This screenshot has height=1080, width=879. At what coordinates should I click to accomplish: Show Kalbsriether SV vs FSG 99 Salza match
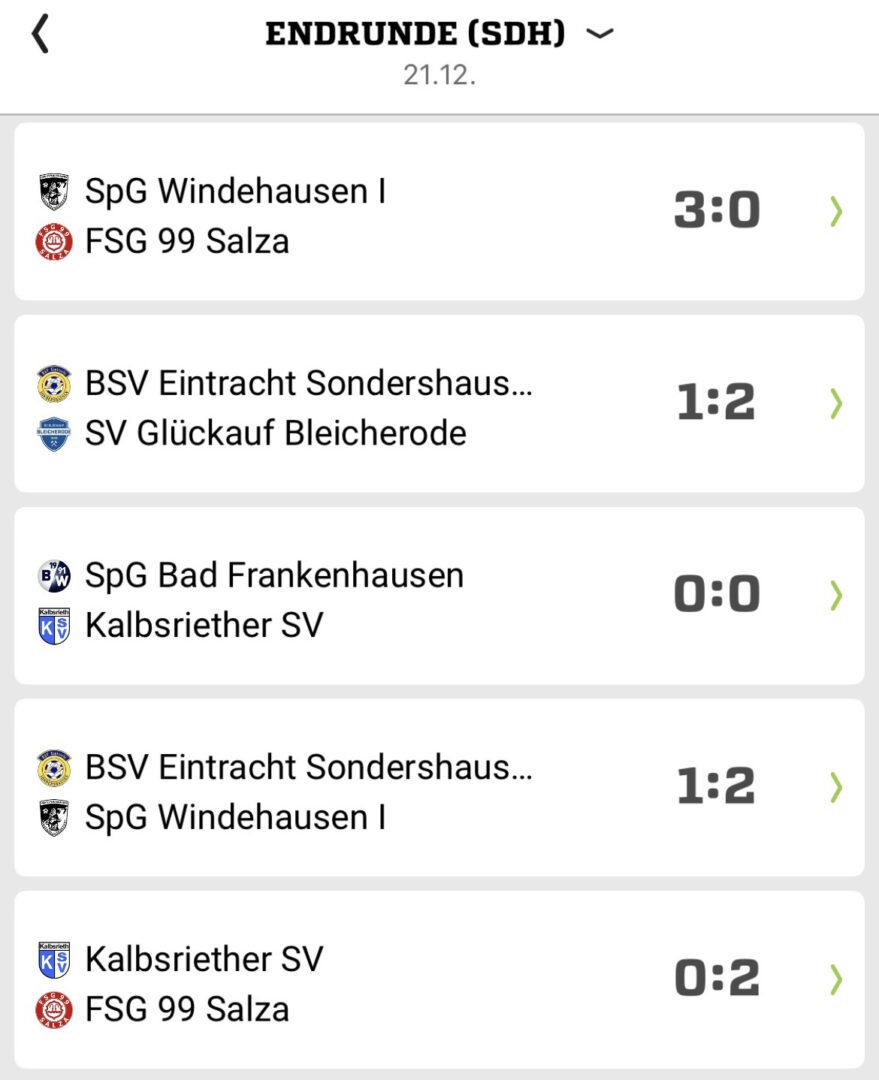pyautogui.click(x=438, y=980)
